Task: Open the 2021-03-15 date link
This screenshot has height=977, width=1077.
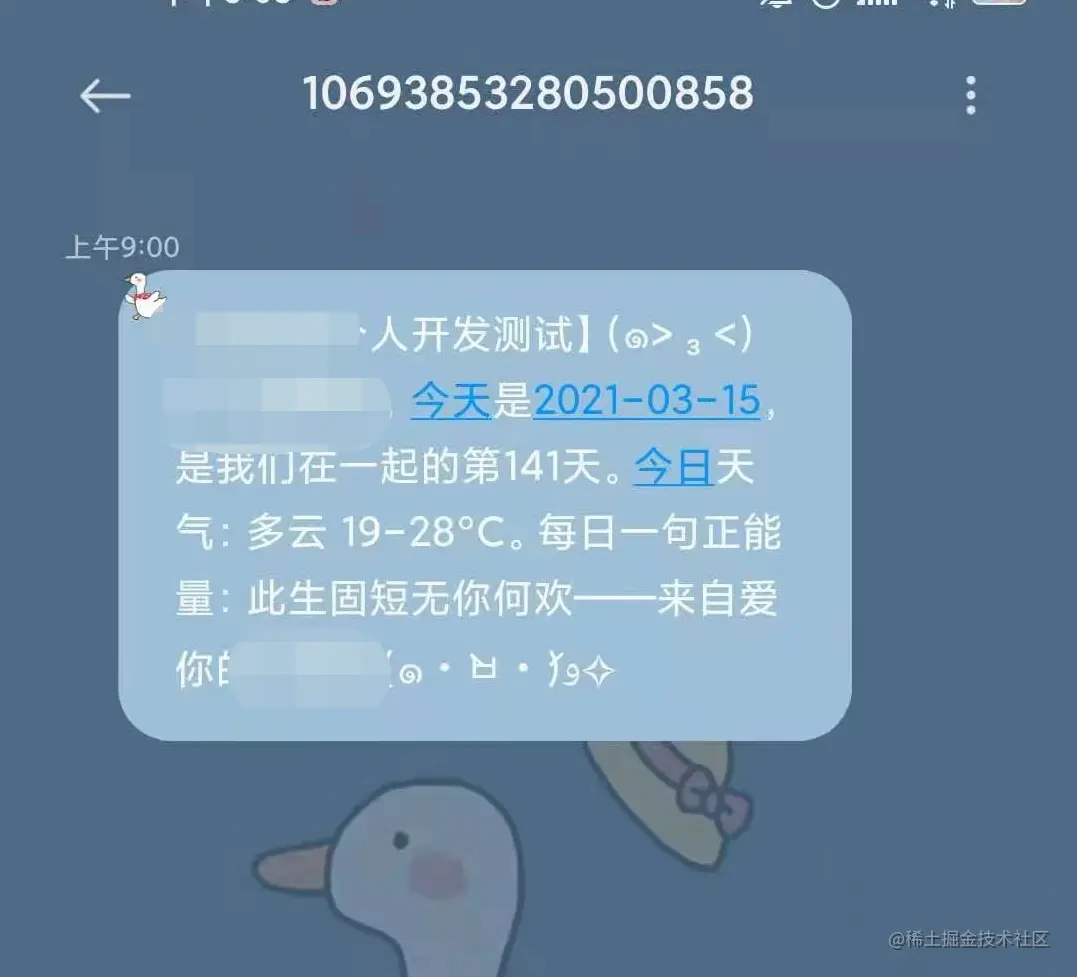Action: pyautogui.click(x=647, y=402)
